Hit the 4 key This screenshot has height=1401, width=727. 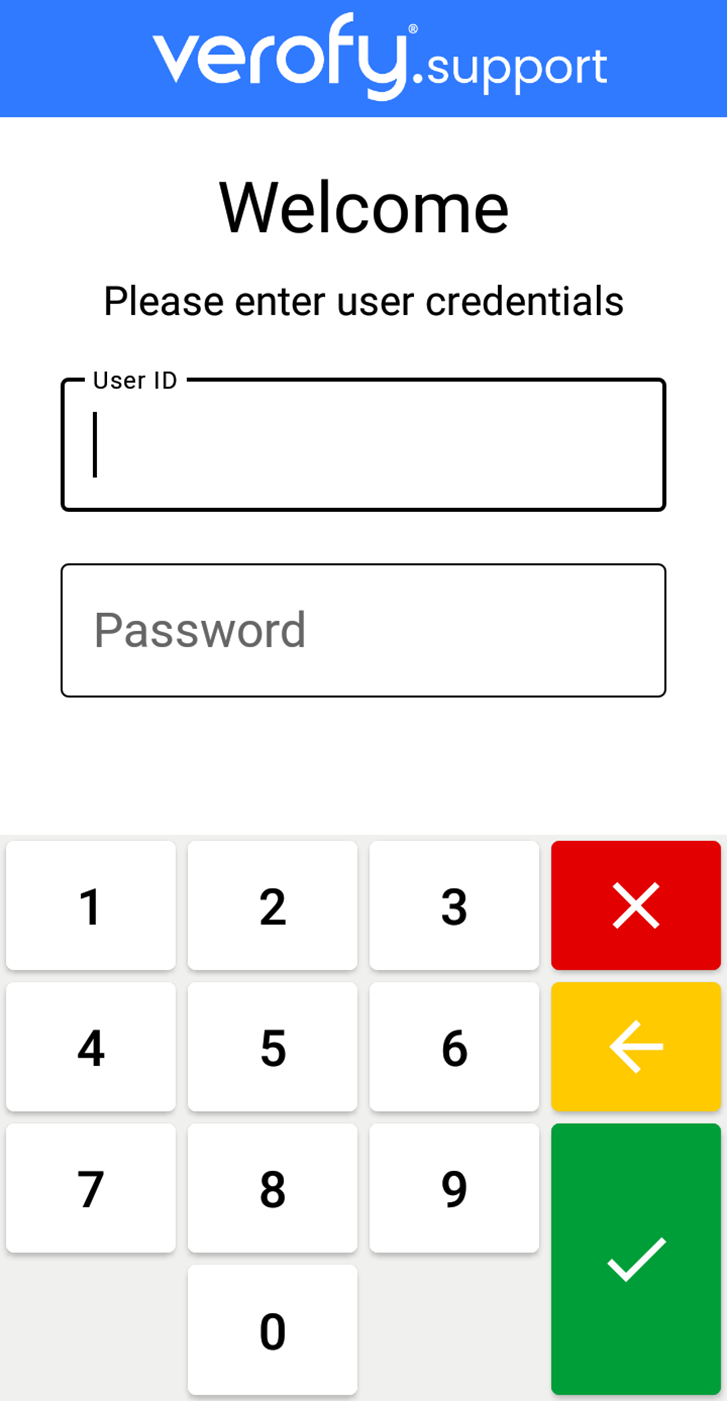click(91, 1047)
